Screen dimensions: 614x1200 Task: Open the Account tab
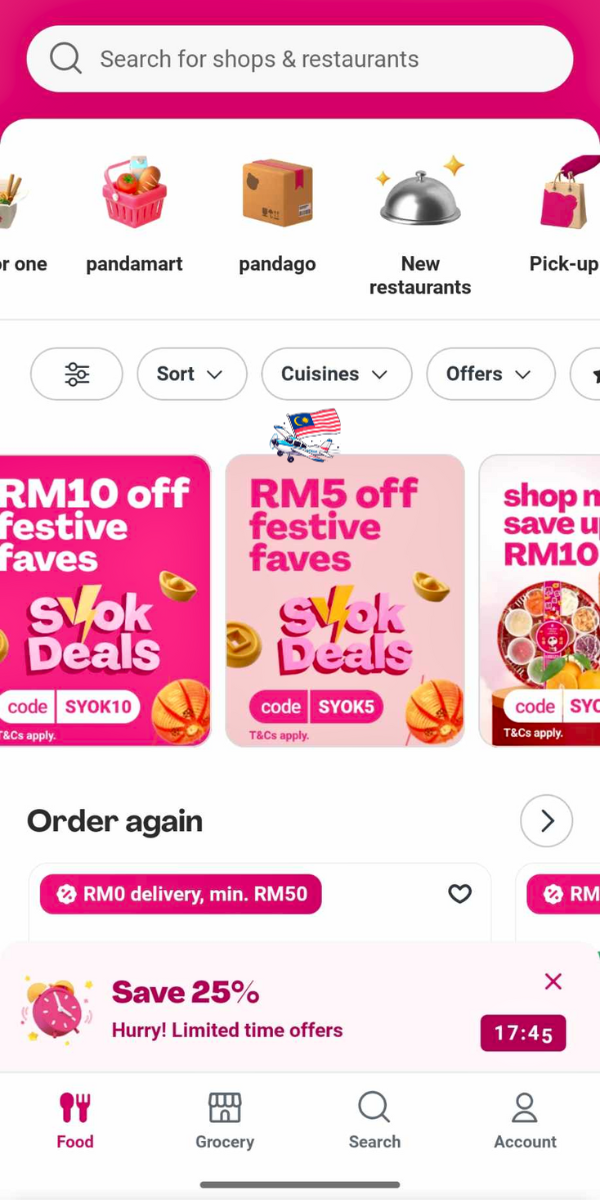524,1120
